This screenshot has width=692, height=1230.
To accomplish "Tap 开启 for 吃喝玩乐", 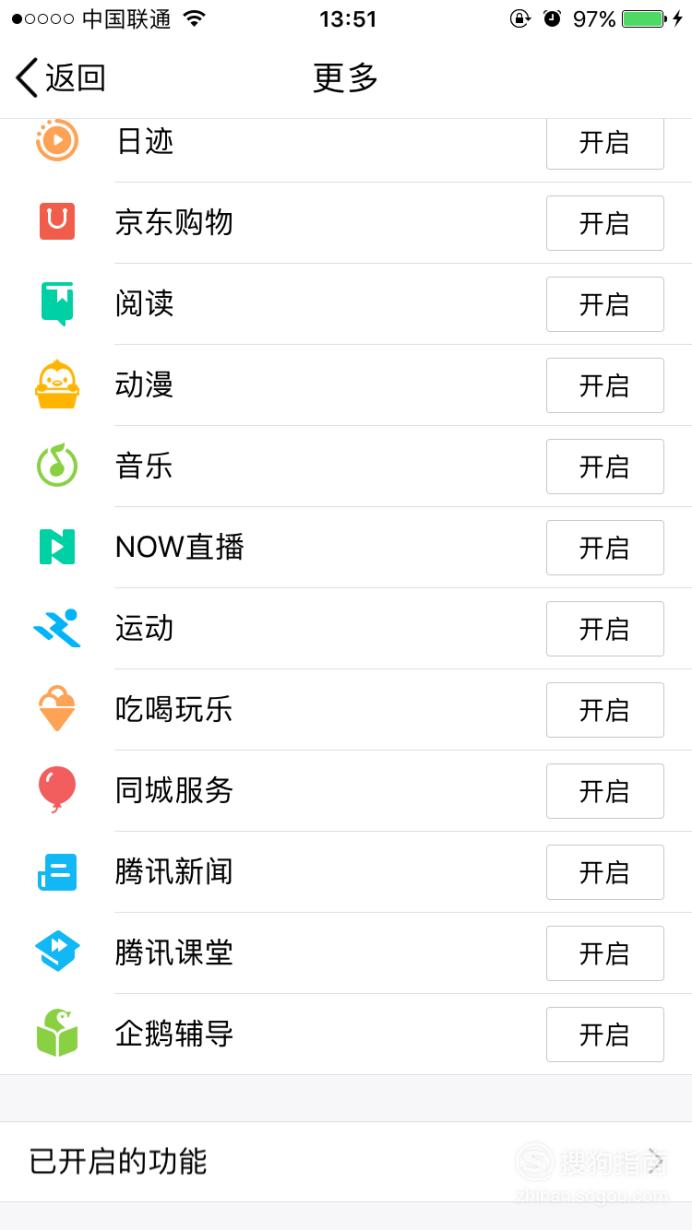I will [x=605, y=709].
